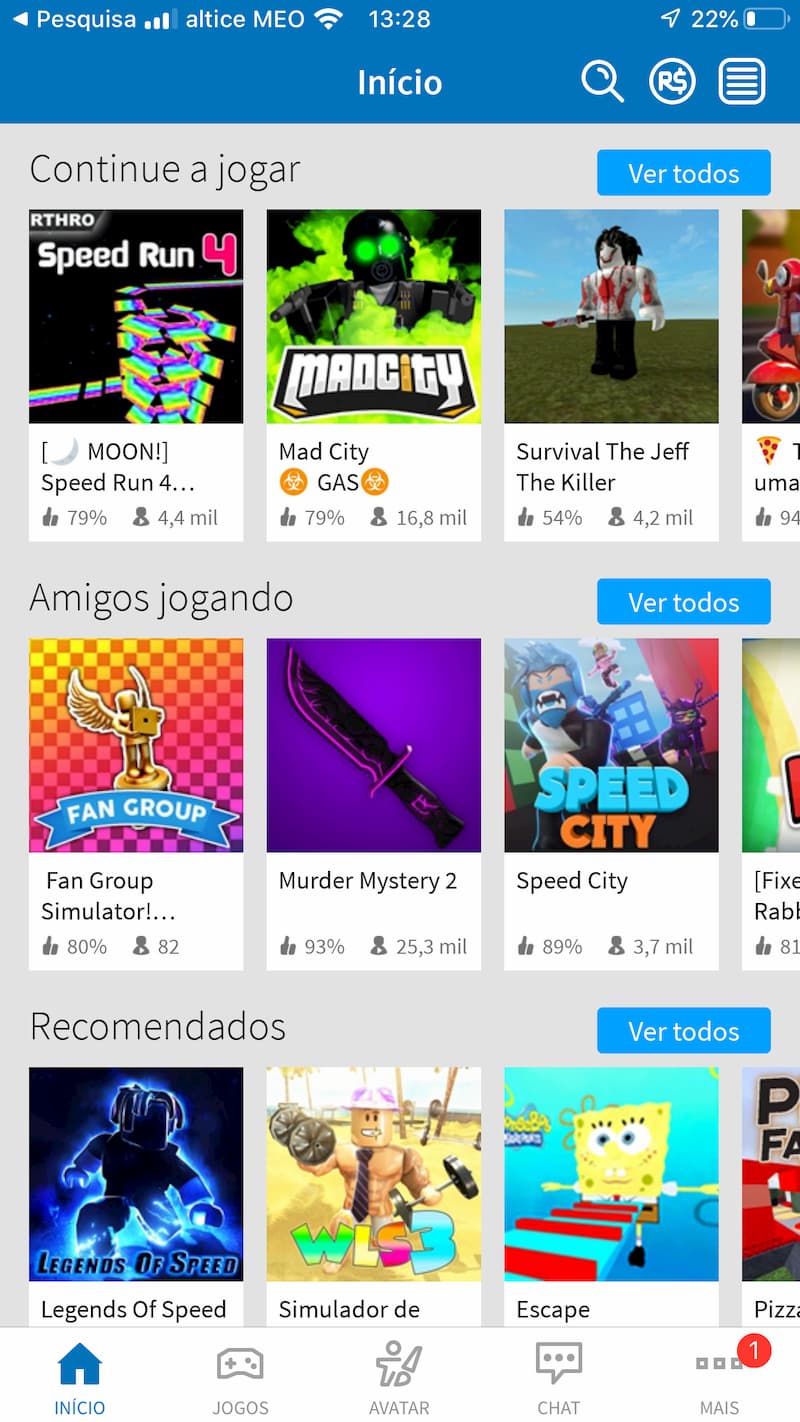Viewport: 800px width, 1422px height.
Task: Open the Robux balance icon
Action: tap(672, 82)
